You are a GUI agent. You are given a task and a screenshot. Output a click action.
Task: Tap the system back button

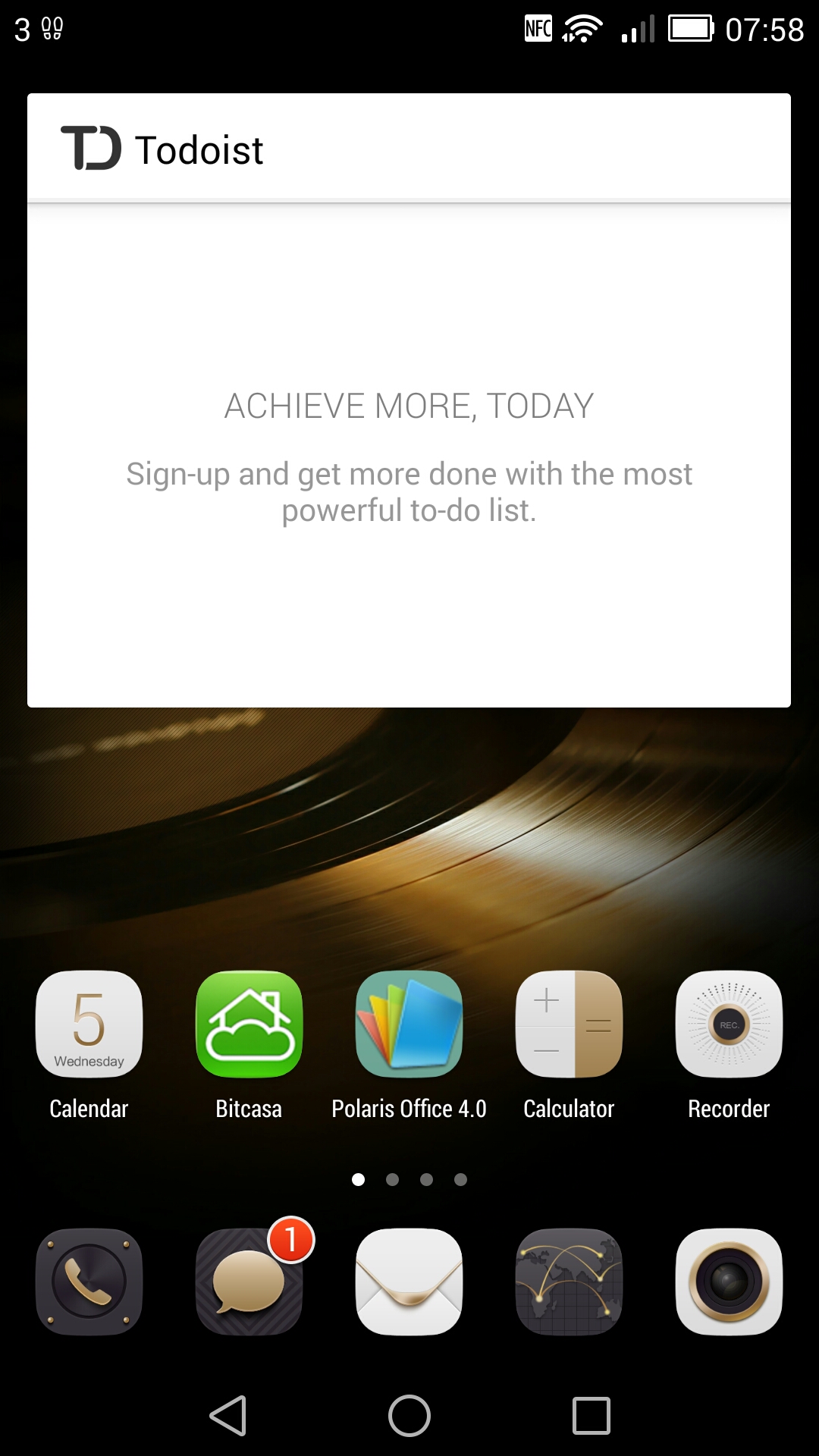point(227,1416)
